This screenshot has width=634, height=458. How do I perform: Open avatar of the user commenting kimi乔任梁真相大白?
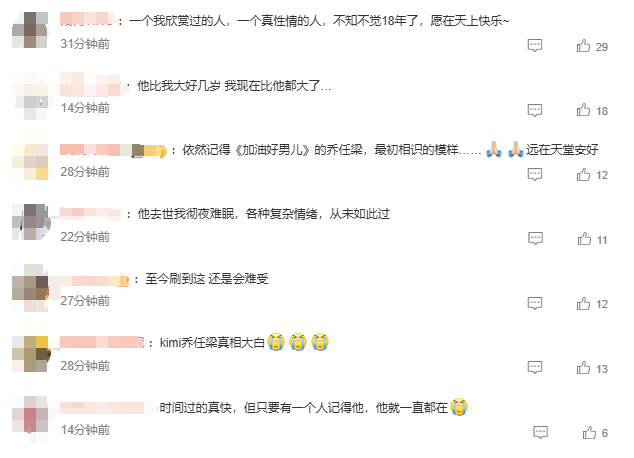tap(30, 353)
